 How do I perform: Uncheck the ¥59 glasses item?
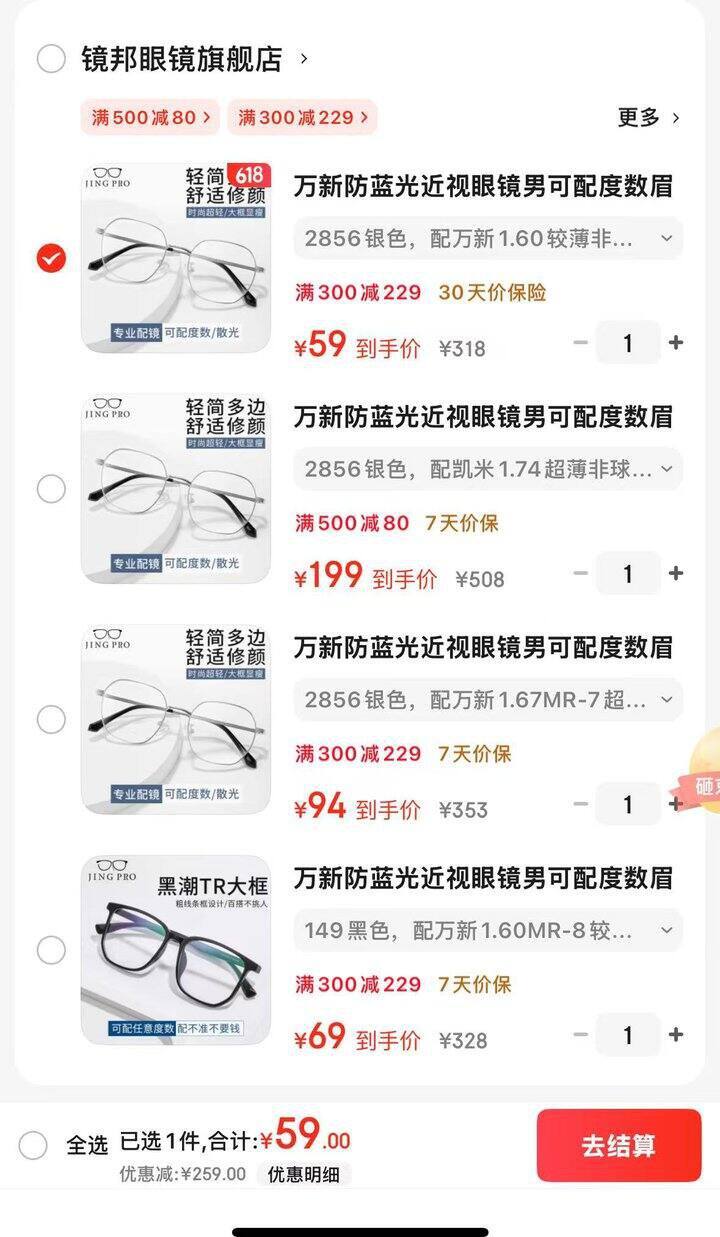click(51, 258)
